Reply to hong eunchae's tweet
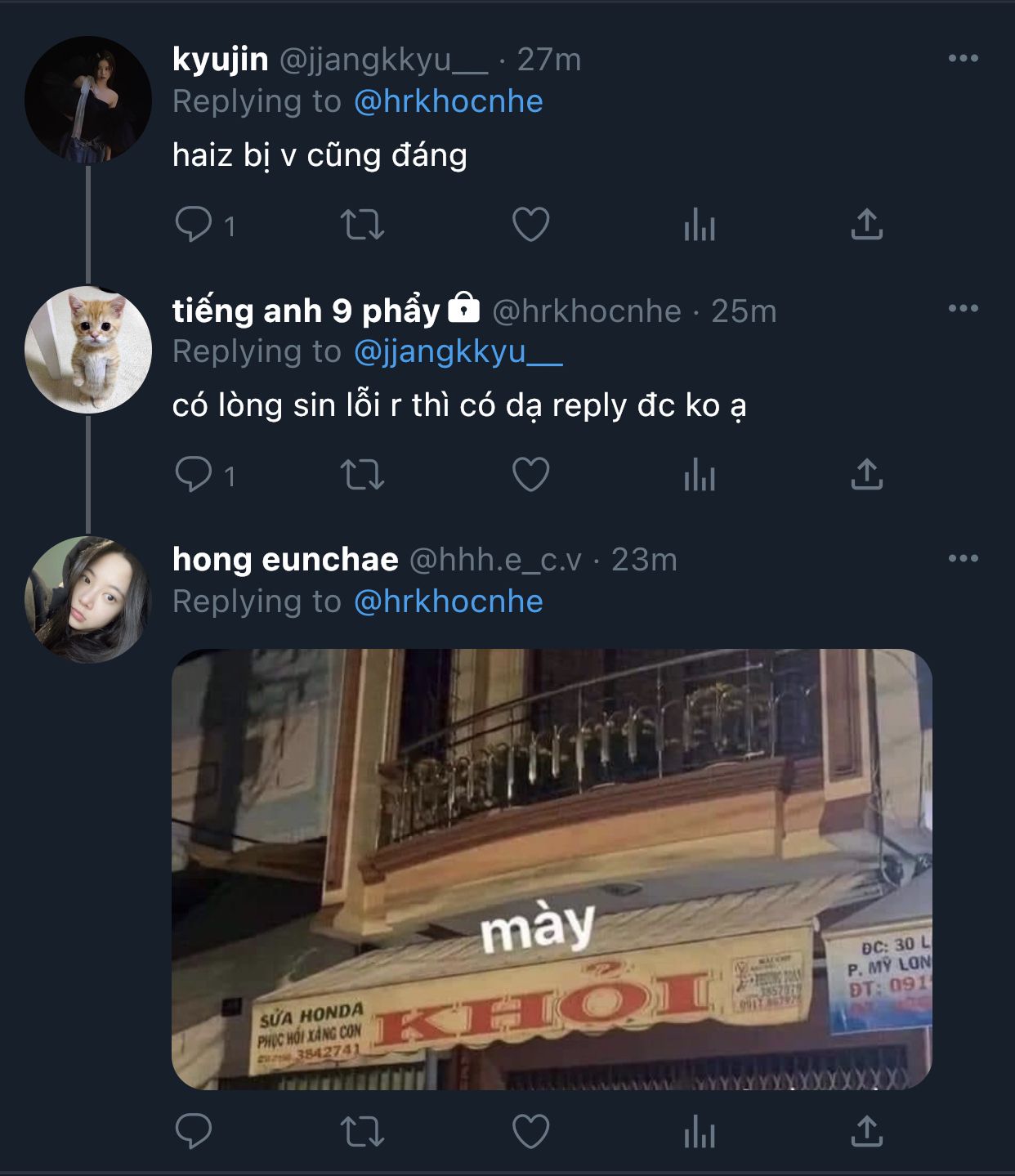 coord(194,1132)
